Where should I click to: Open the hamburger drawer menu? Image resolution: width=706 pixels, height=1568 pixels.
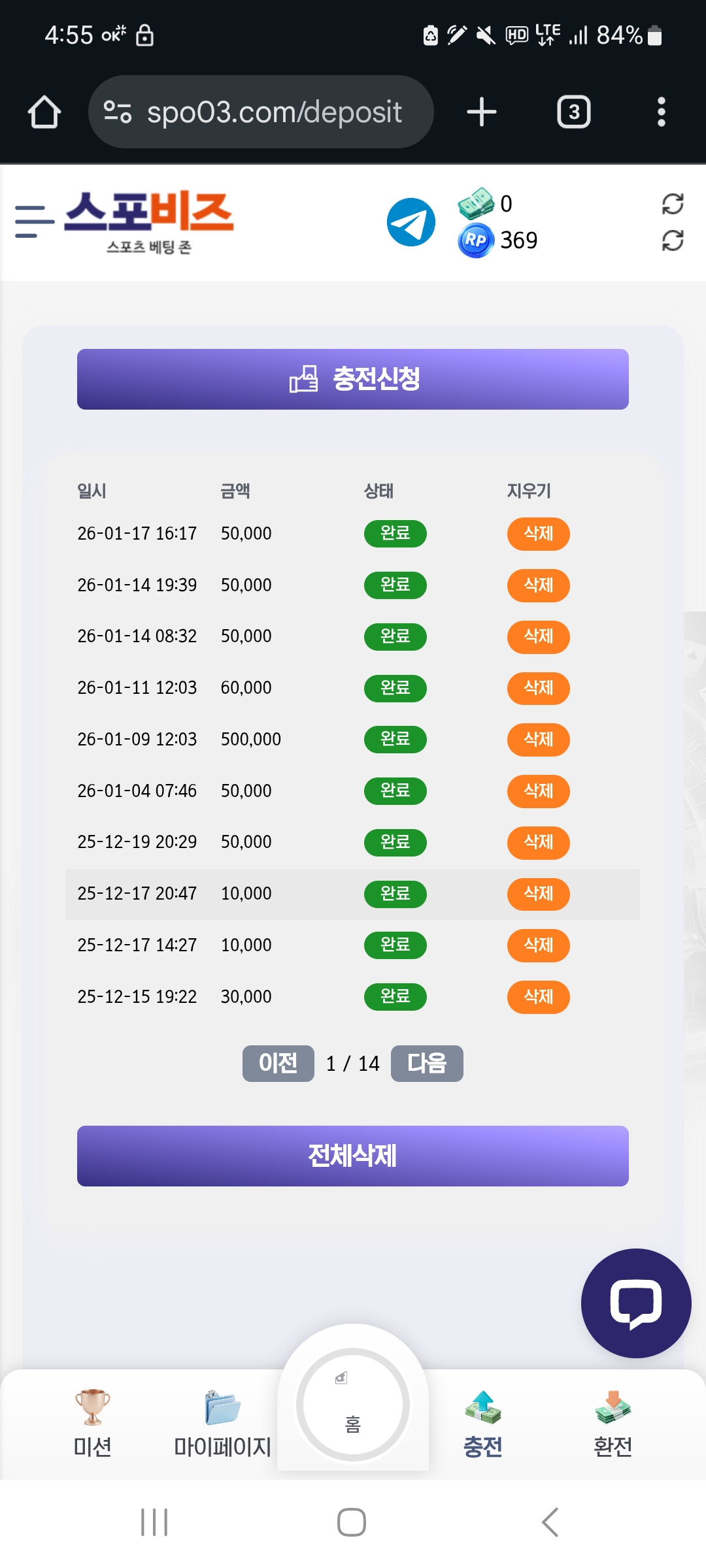tap(34, 222)
